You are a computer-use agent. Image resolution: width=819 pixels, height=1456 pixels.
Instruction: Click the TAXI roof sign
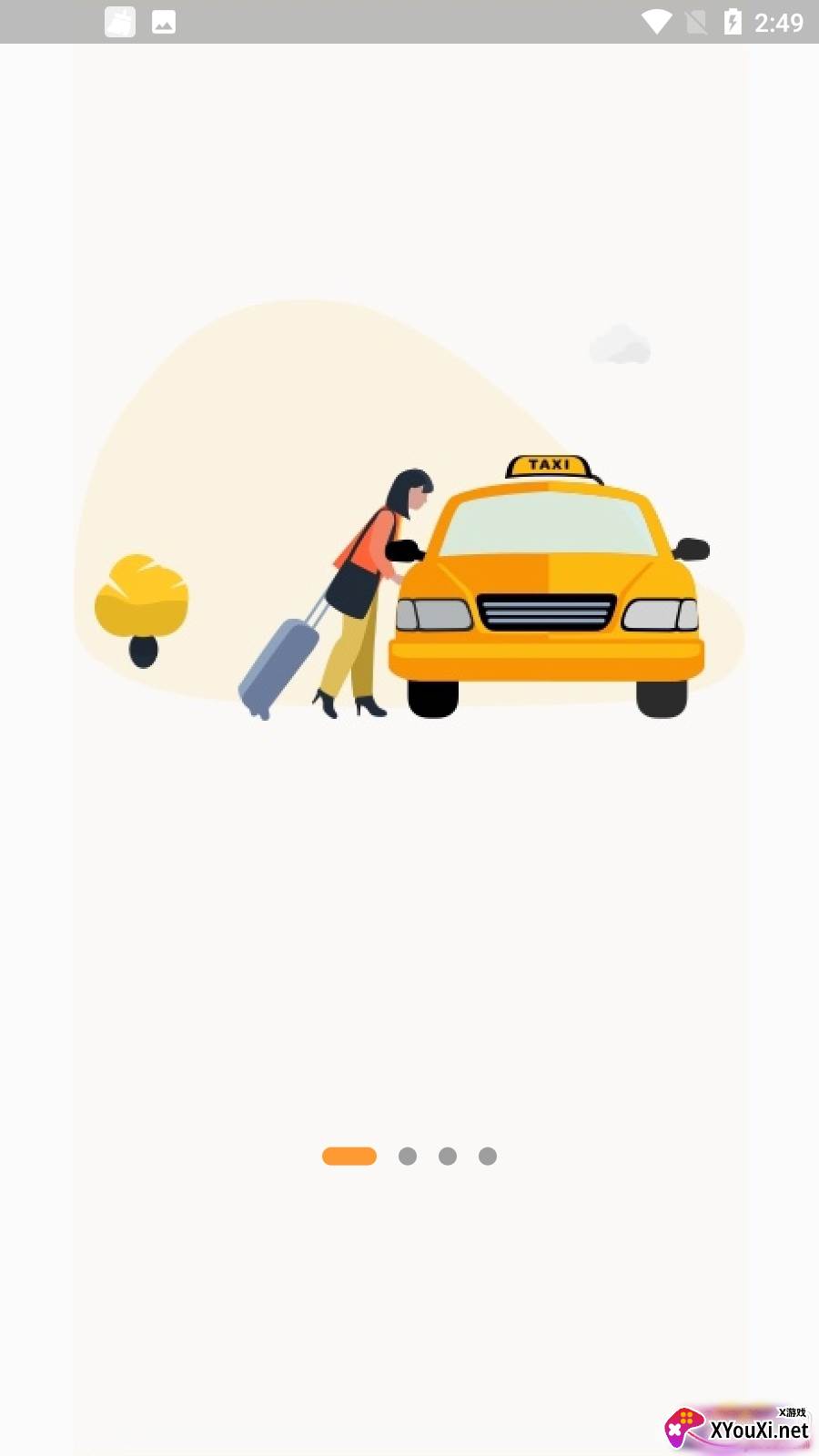(548, 466)
